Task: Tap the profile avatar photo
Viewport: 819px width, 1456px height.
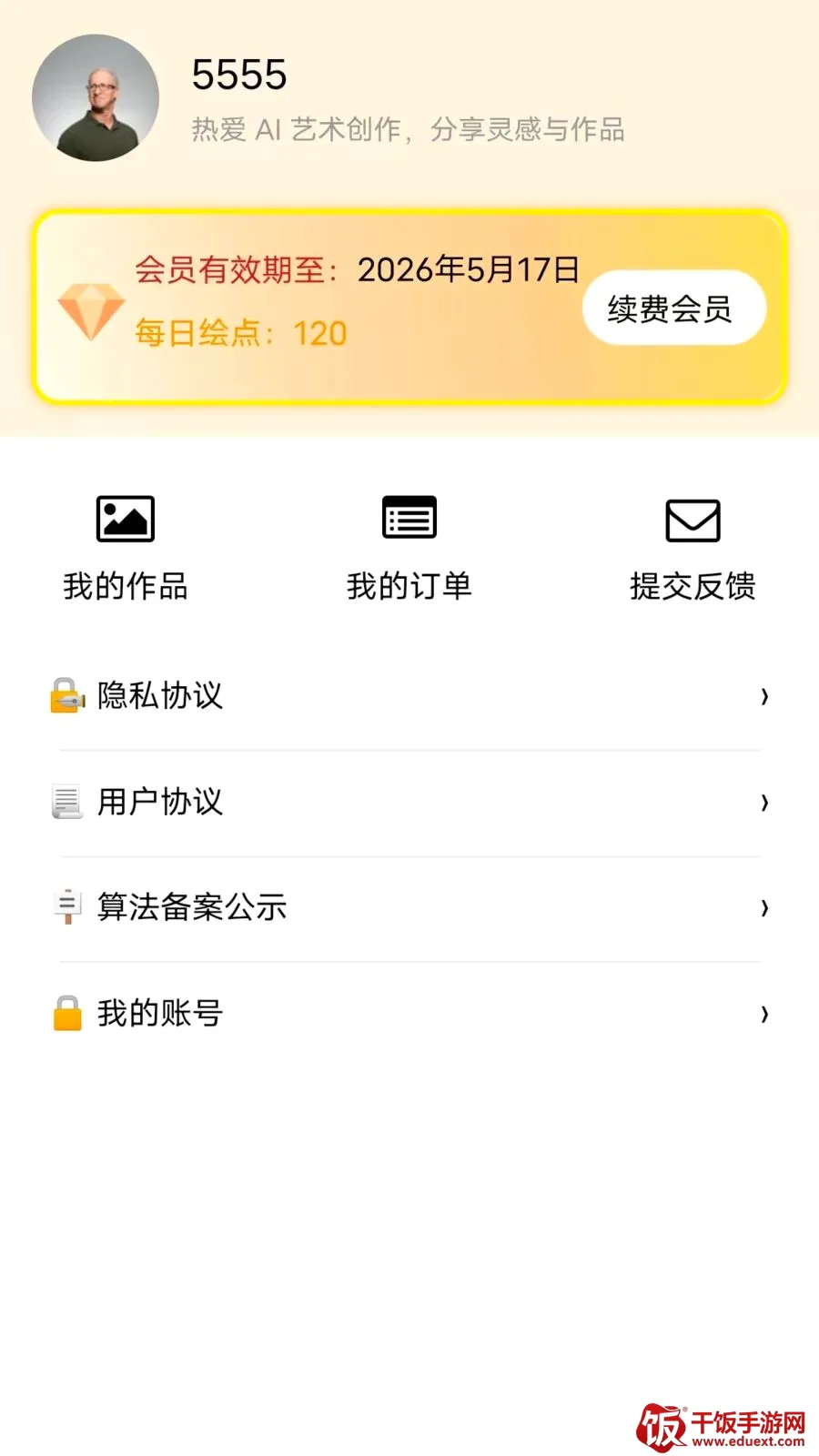Action: [x=96, y=98]
